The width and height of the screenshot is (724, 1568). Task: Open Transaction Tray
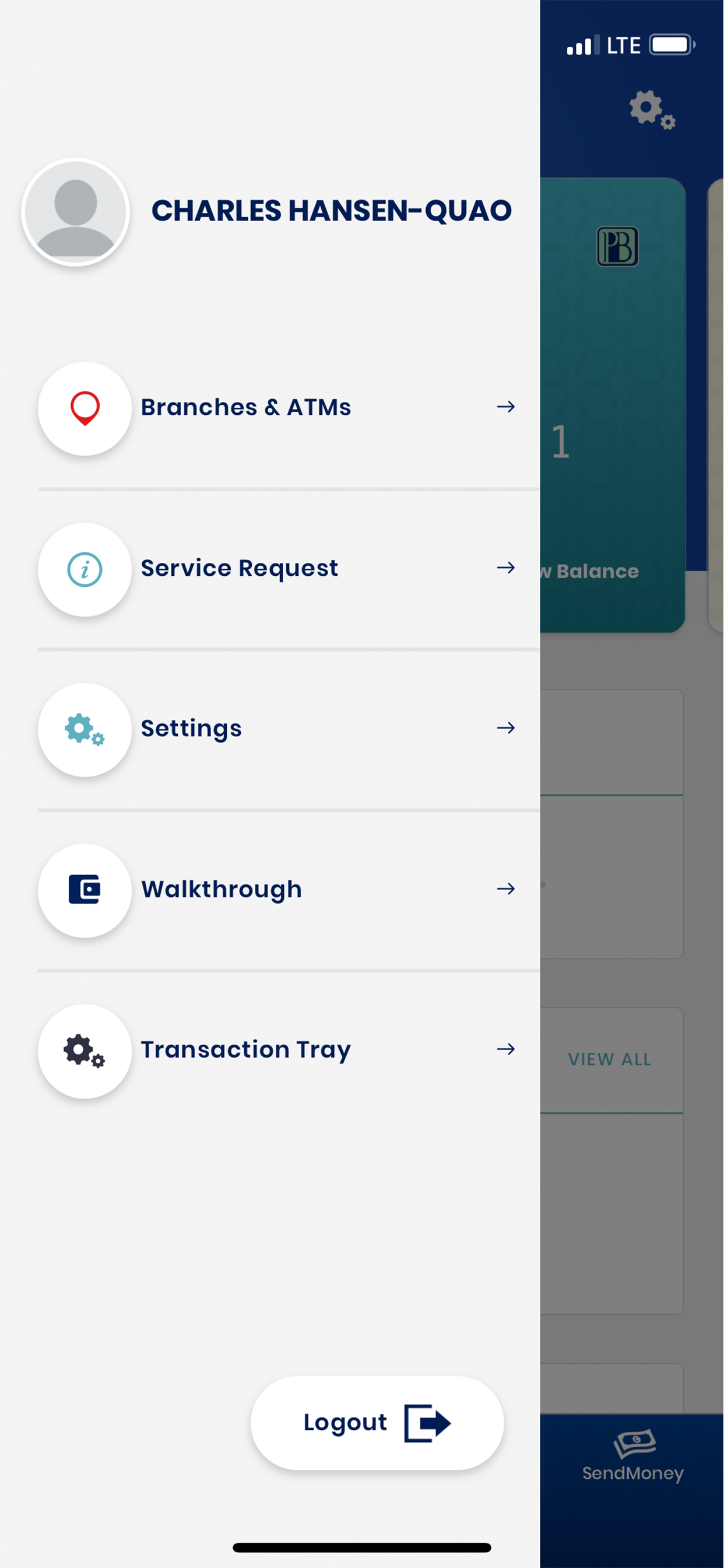[246, 1050]
